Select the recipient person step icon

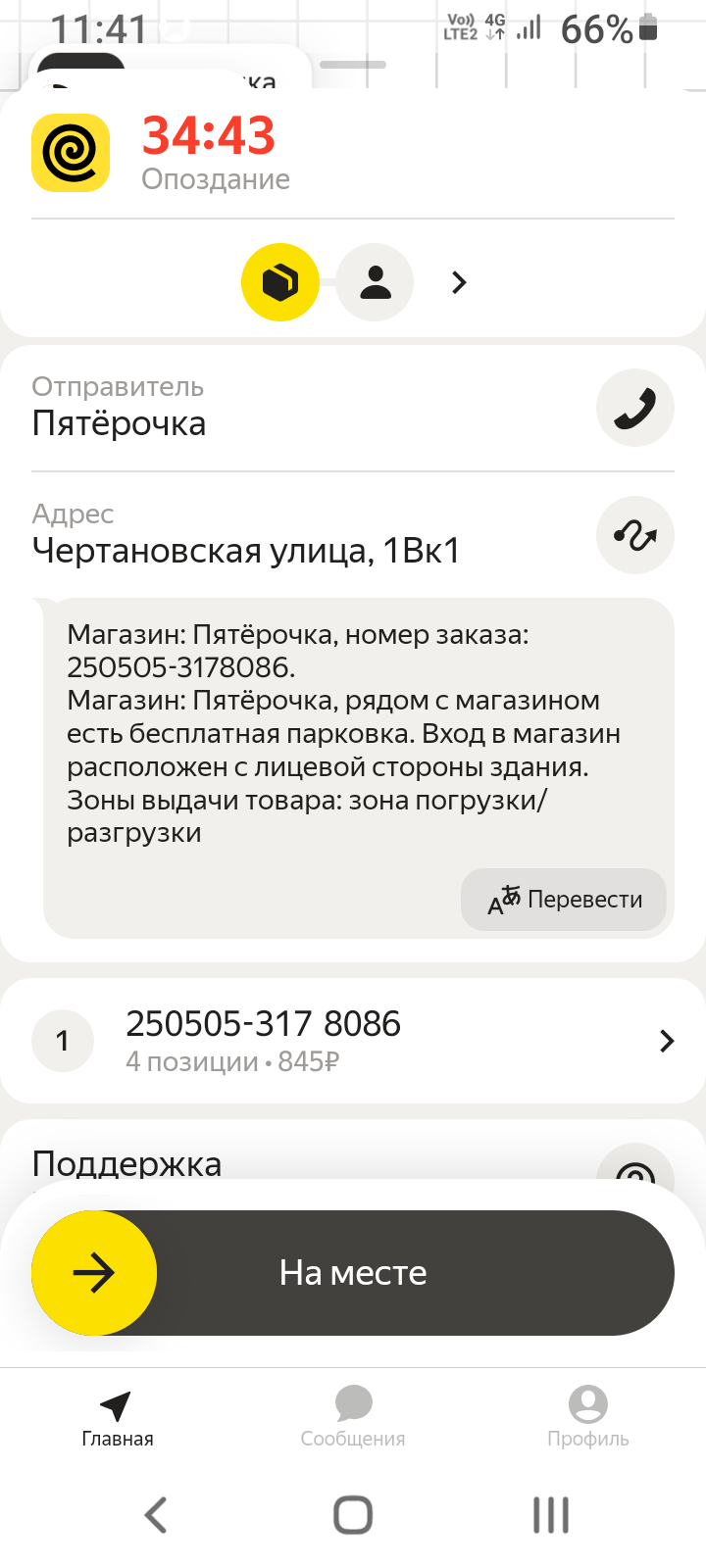(x=375, y=282)
